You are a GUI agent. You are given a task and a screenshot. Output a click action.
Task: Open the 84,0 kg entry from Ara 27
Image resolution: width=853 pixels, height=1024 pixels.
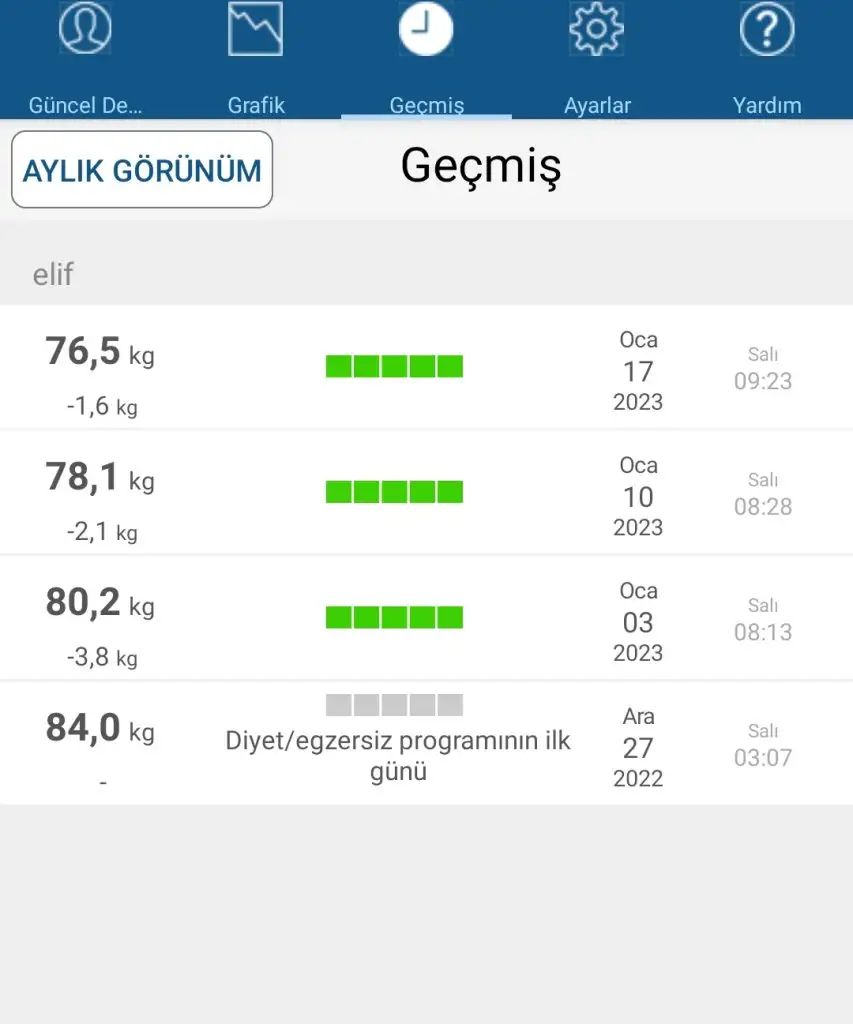coord(426,743)
